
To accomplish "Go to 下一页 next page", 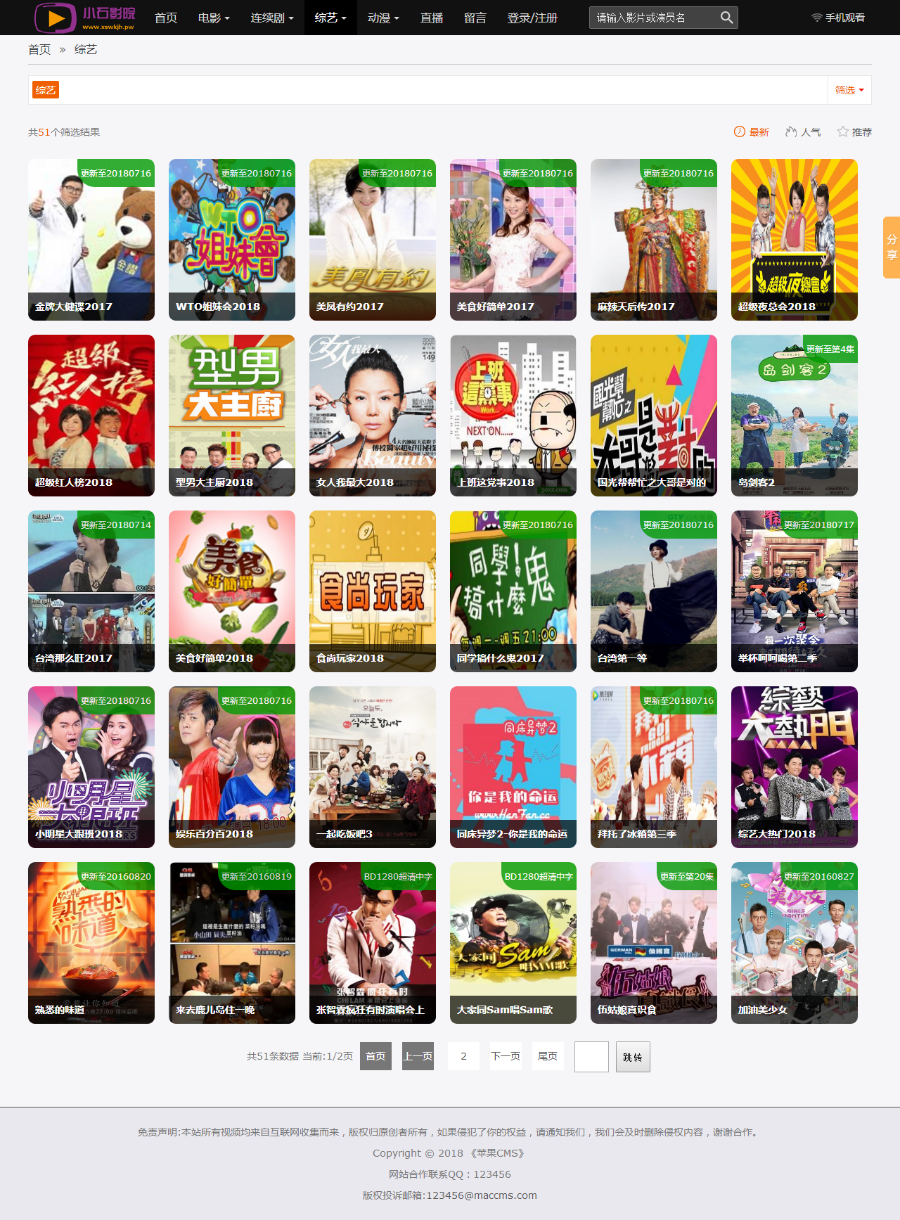I will click(505, 1056).
